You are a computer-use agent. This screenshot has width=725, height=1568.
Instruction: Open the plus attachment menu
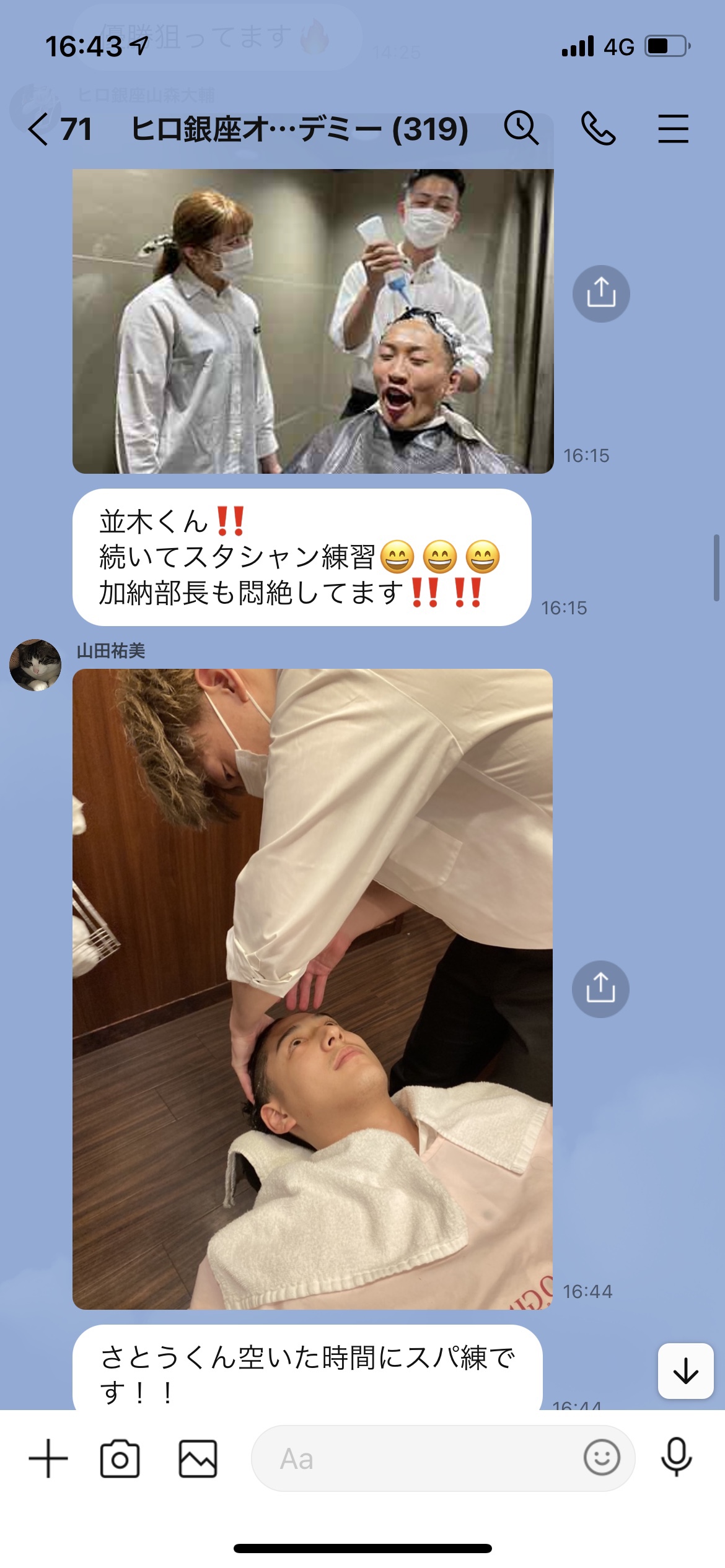[x=48, y=1458]
